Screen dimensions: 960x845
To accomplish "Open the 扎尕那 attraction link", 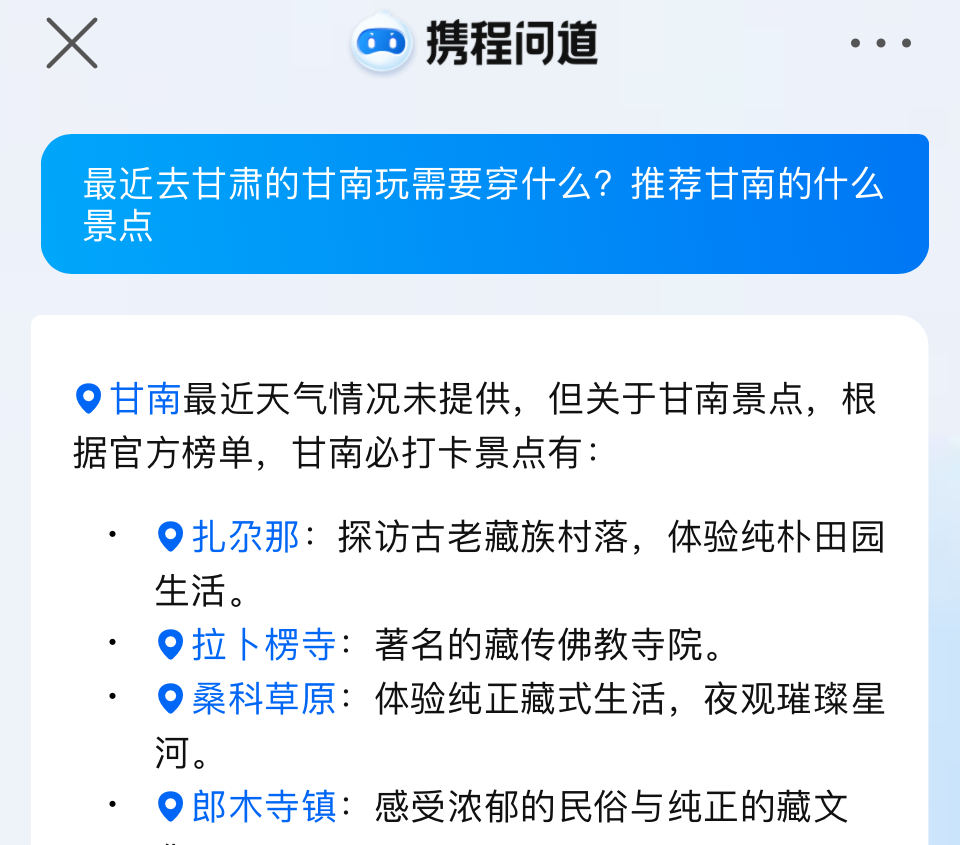I will point(230,537).
